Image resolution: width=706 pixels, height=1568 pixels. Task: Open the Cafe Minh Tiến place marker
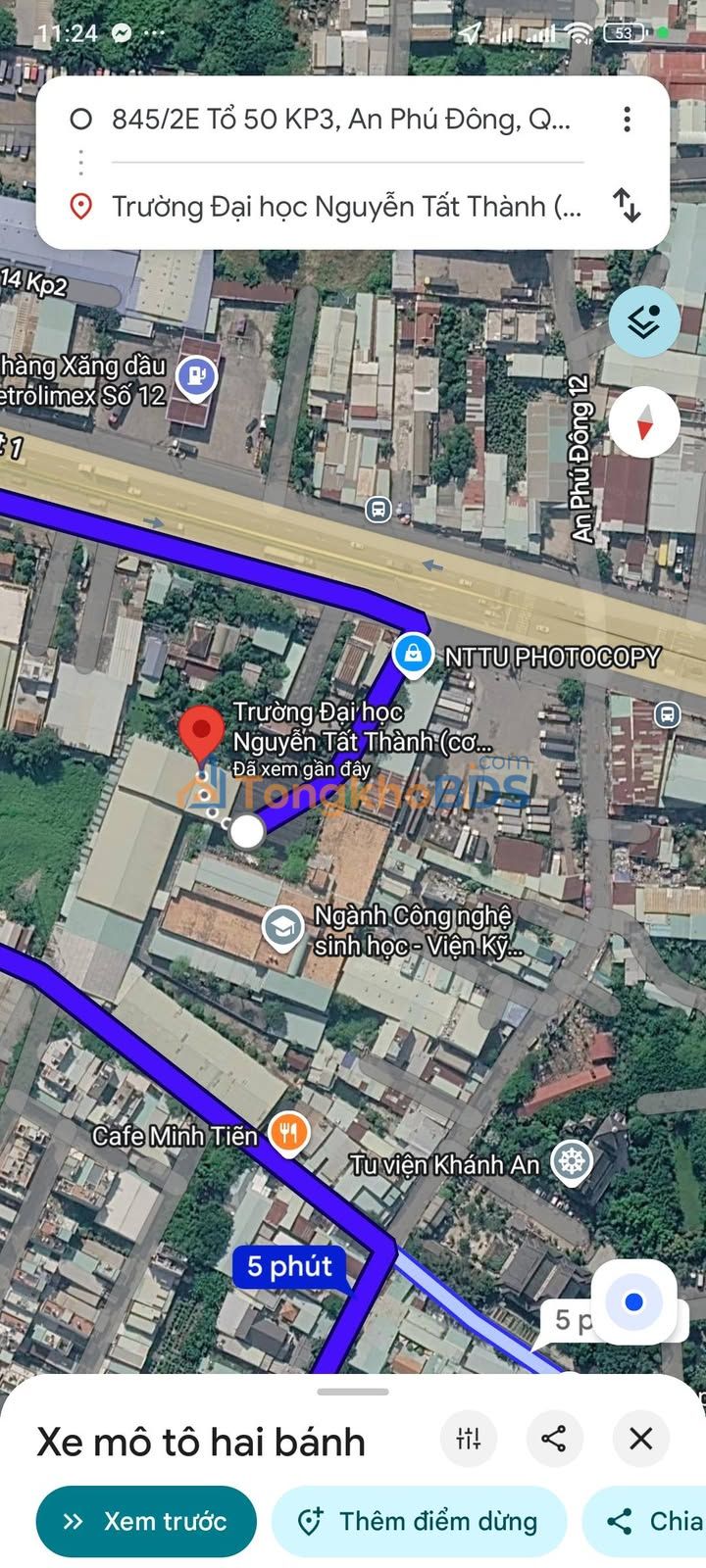pos(287,1134)
